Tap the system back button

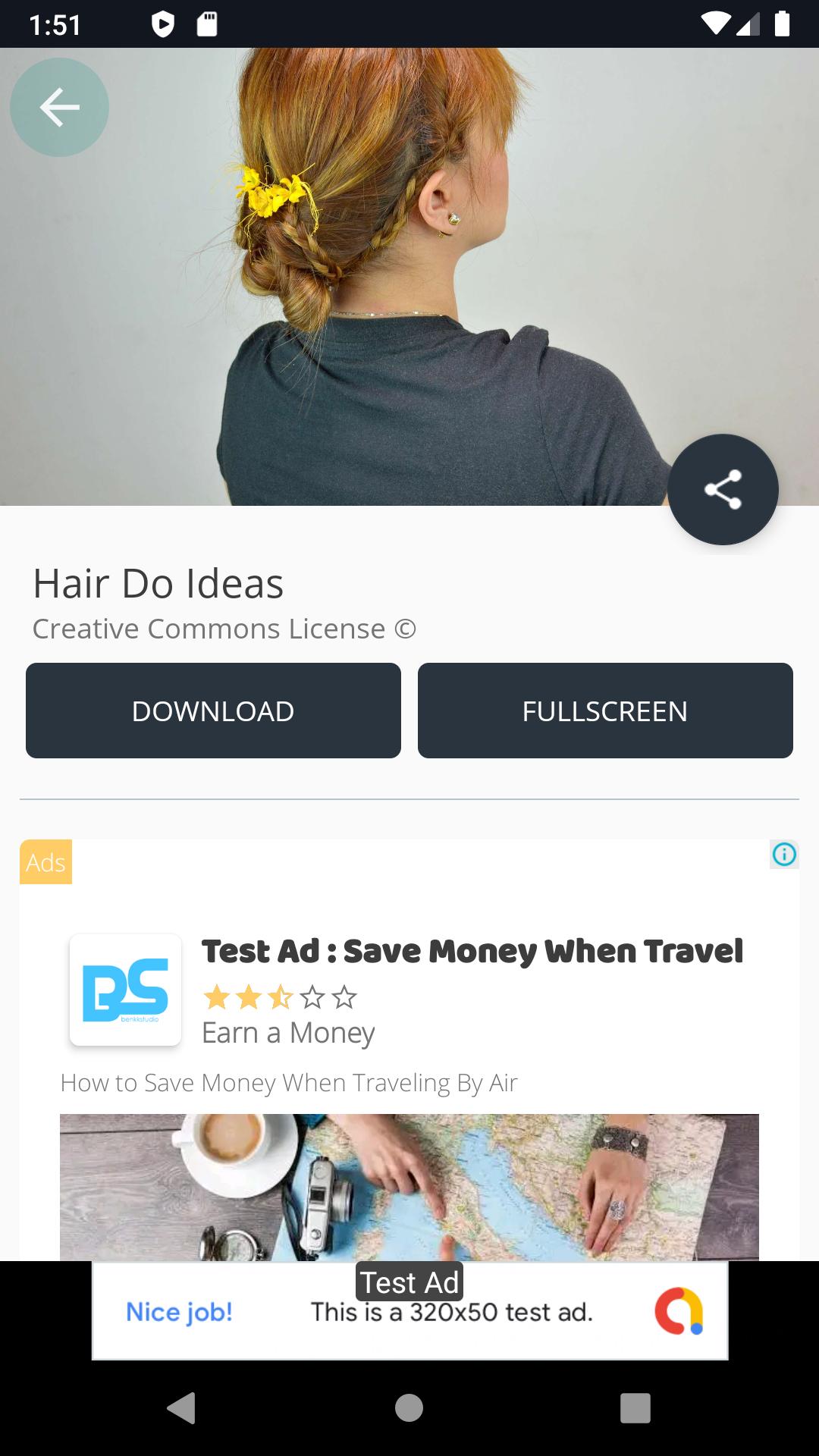(x=181, y=1408)
